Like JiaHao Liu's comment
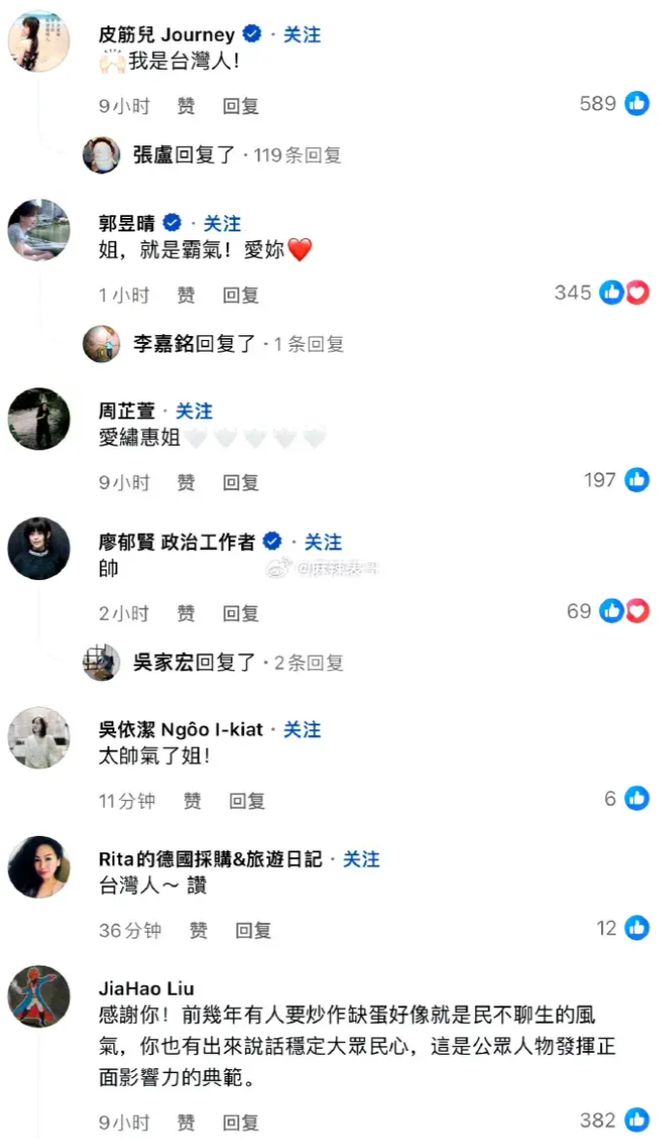 (186, 1122)
